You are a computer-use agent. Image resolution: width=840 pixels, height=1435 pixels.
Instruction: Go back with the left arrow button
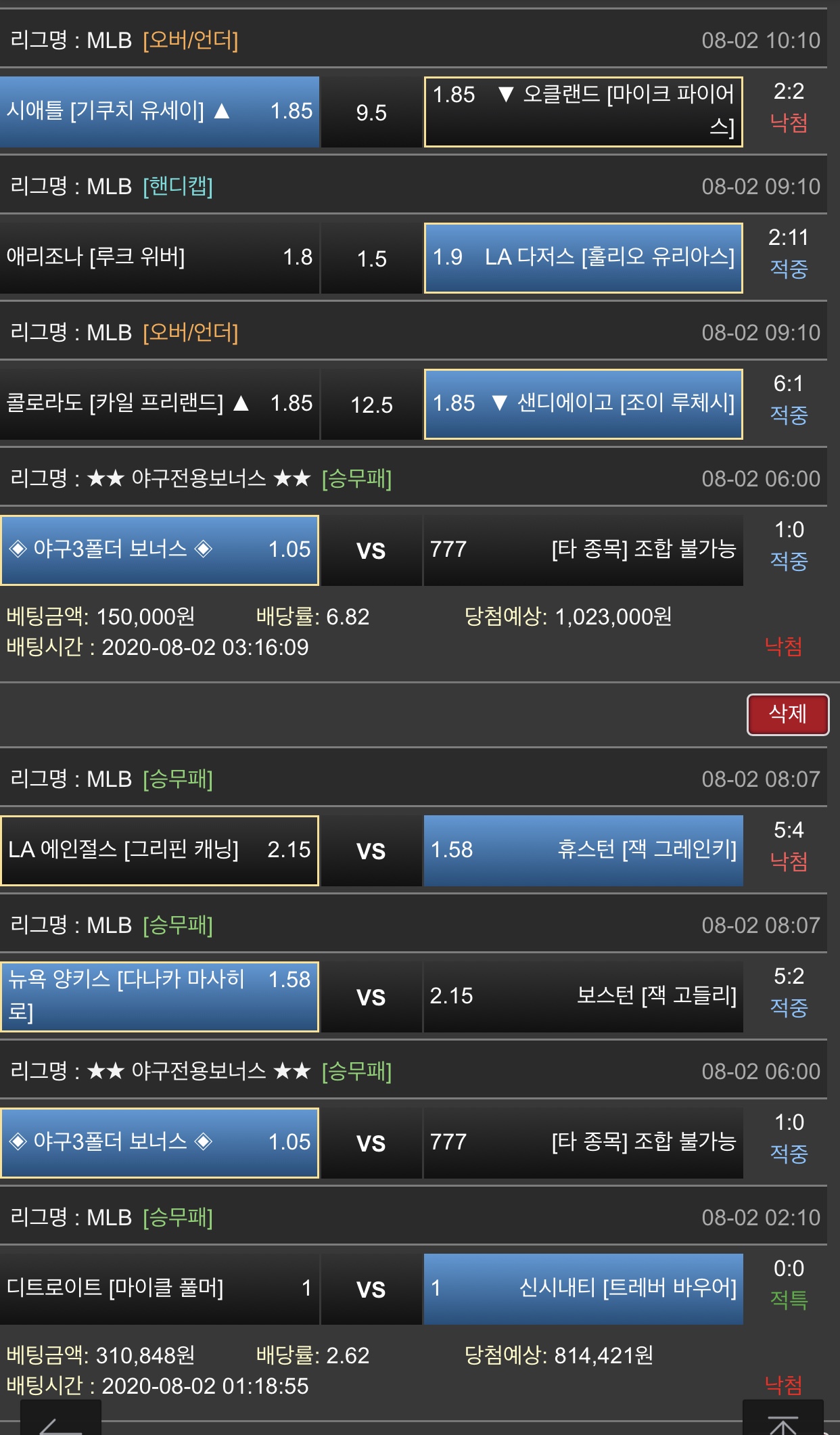click(61, 1421)
